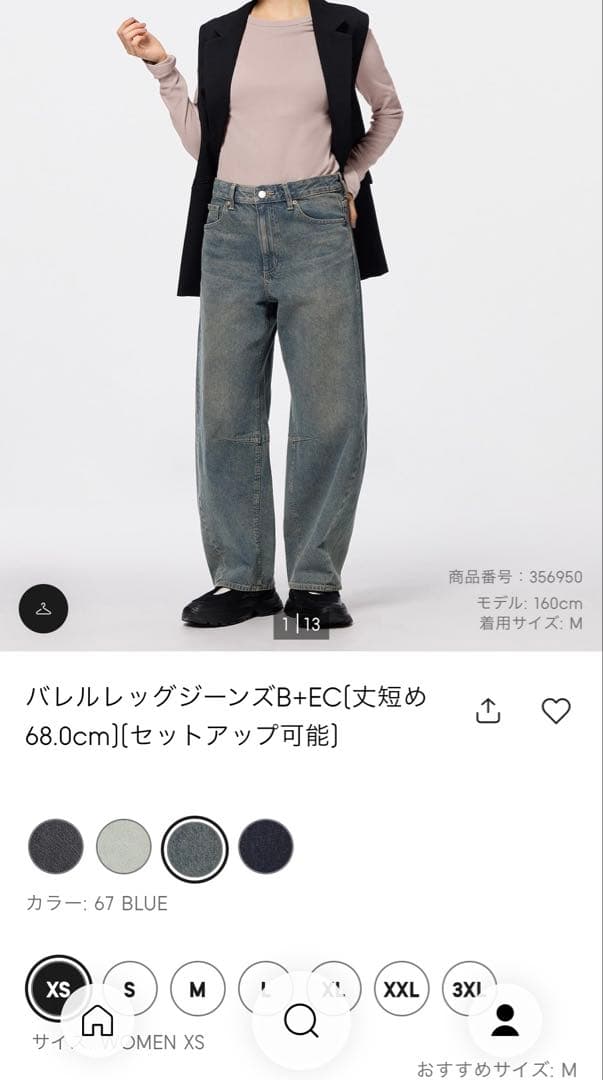
Task: Select size M
Action: point(197,990)
